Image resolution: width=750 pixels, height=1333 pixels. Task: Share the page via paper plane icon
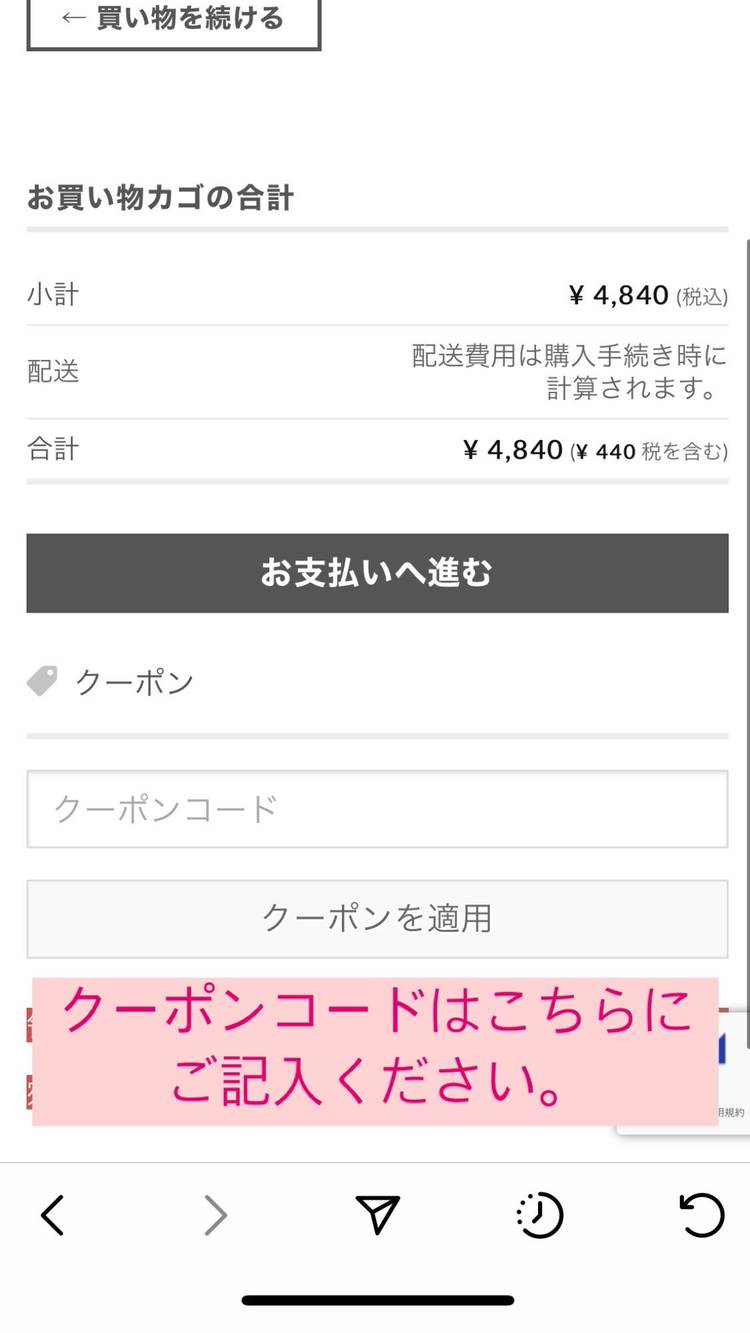377,1215
